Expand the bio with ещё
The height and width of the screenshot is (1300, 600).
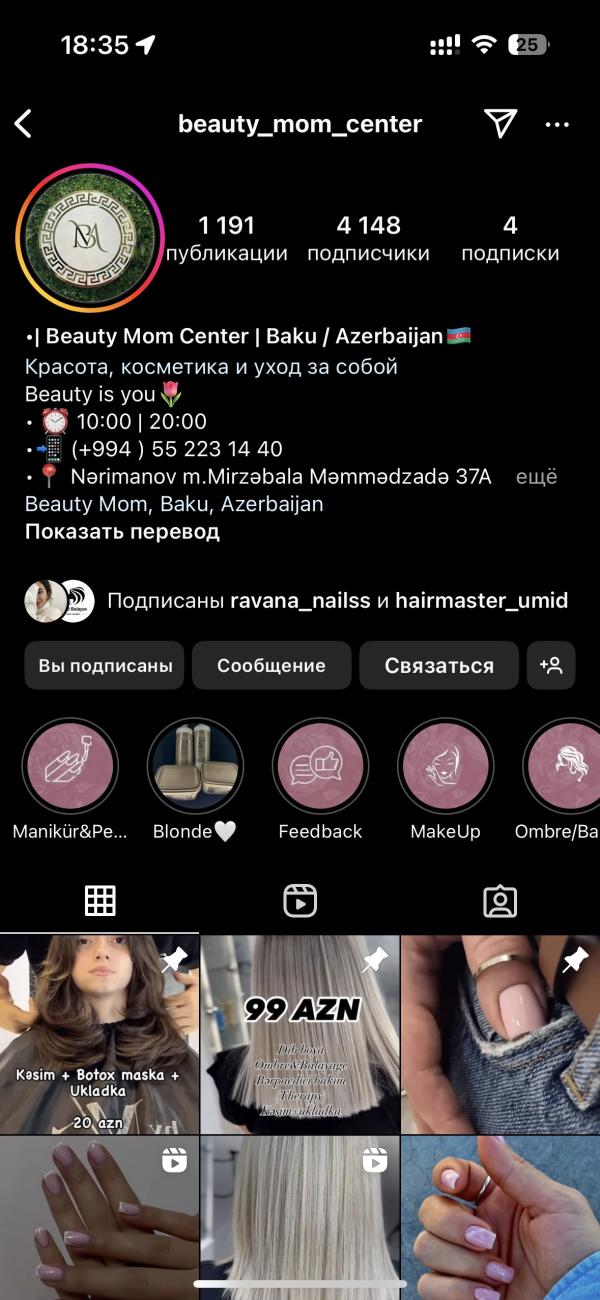point(536,477)
